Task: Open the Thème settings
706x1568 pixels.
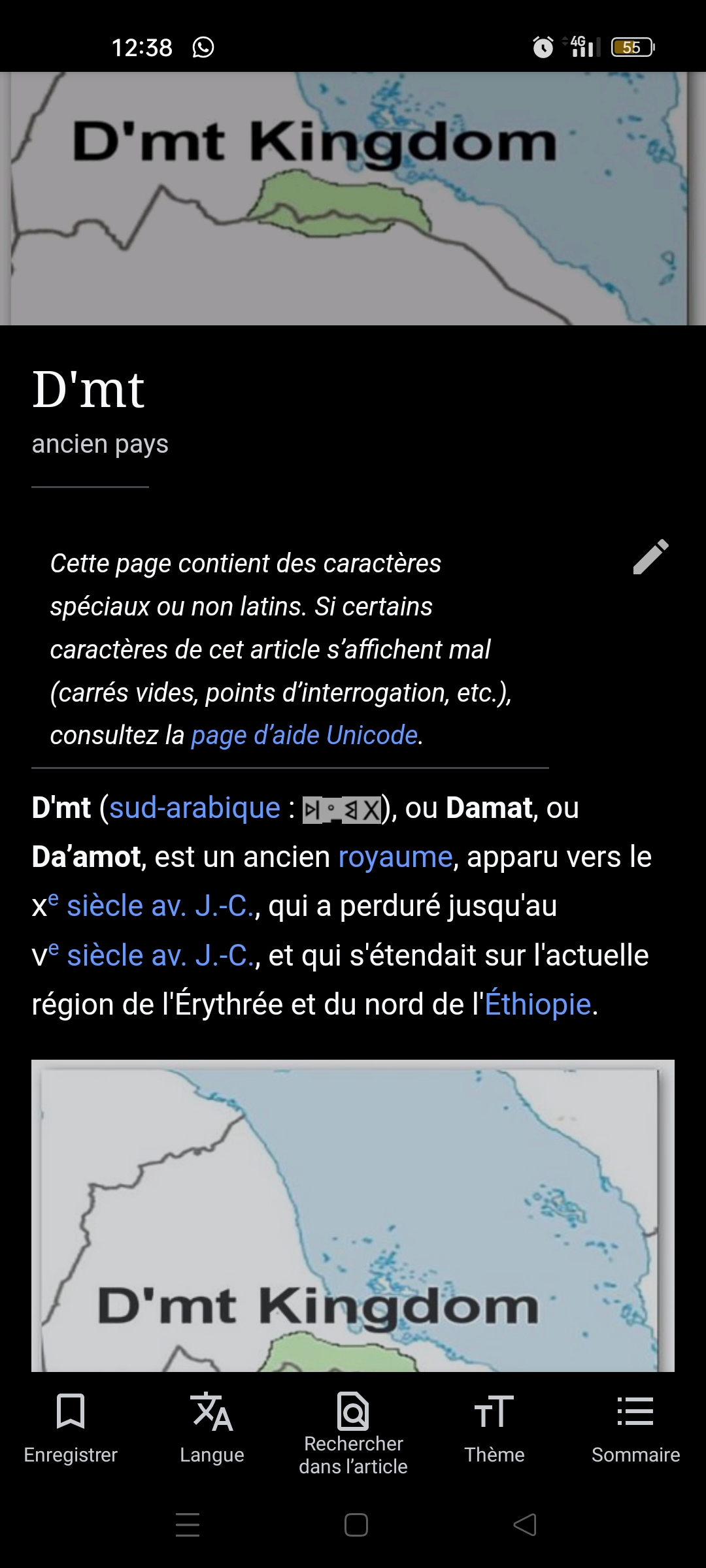Action: pyautogui.click(x=494, y=1428)
